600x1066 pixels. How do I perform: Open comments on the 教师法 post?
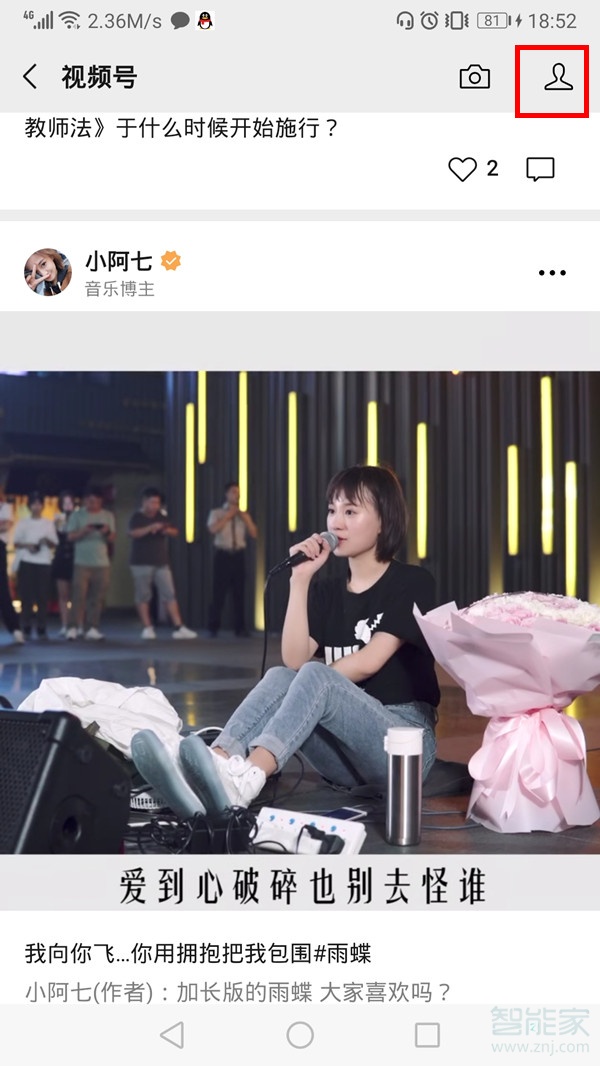pos(540,169)
